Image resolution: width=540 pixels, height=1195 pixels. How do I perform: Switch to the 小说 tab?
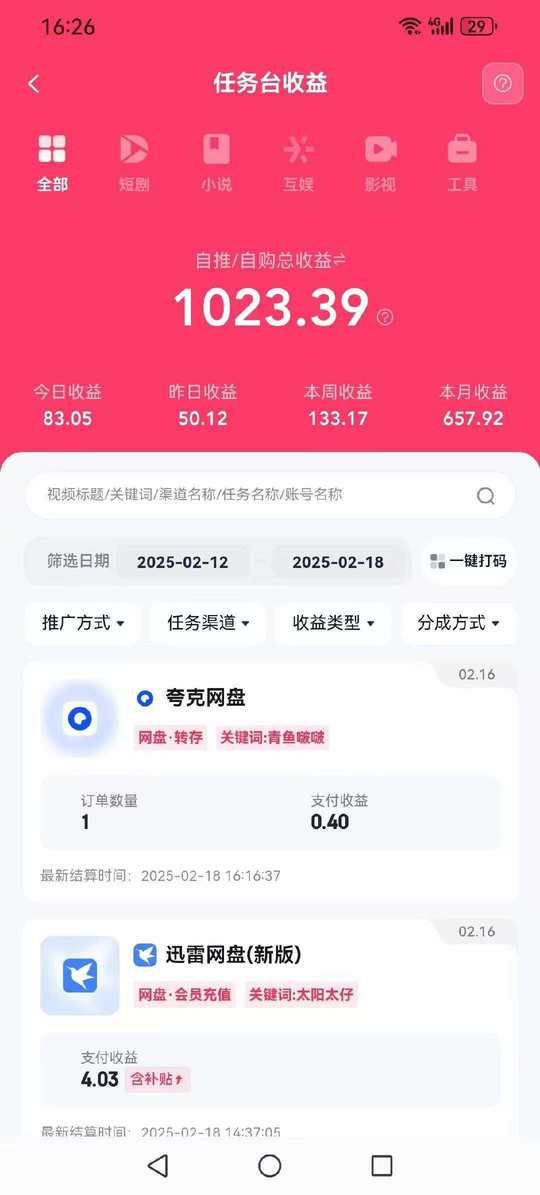[x=216, y=163]
